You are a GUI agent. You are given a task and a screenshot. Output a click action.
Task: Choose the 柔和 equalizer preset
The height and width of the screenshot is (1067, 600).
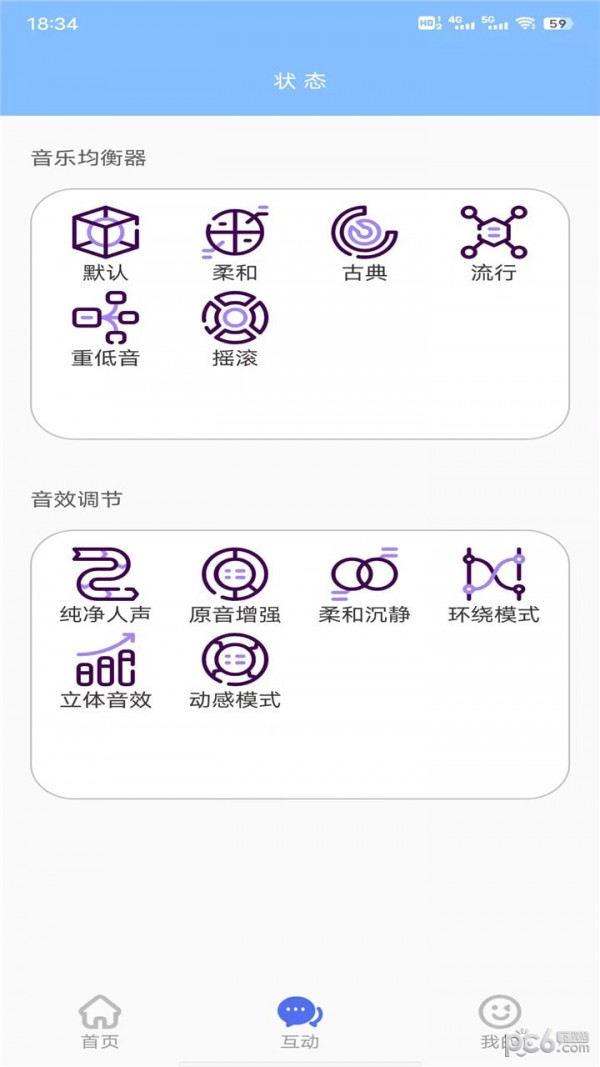pyautogui.click(x=235, y=244)
